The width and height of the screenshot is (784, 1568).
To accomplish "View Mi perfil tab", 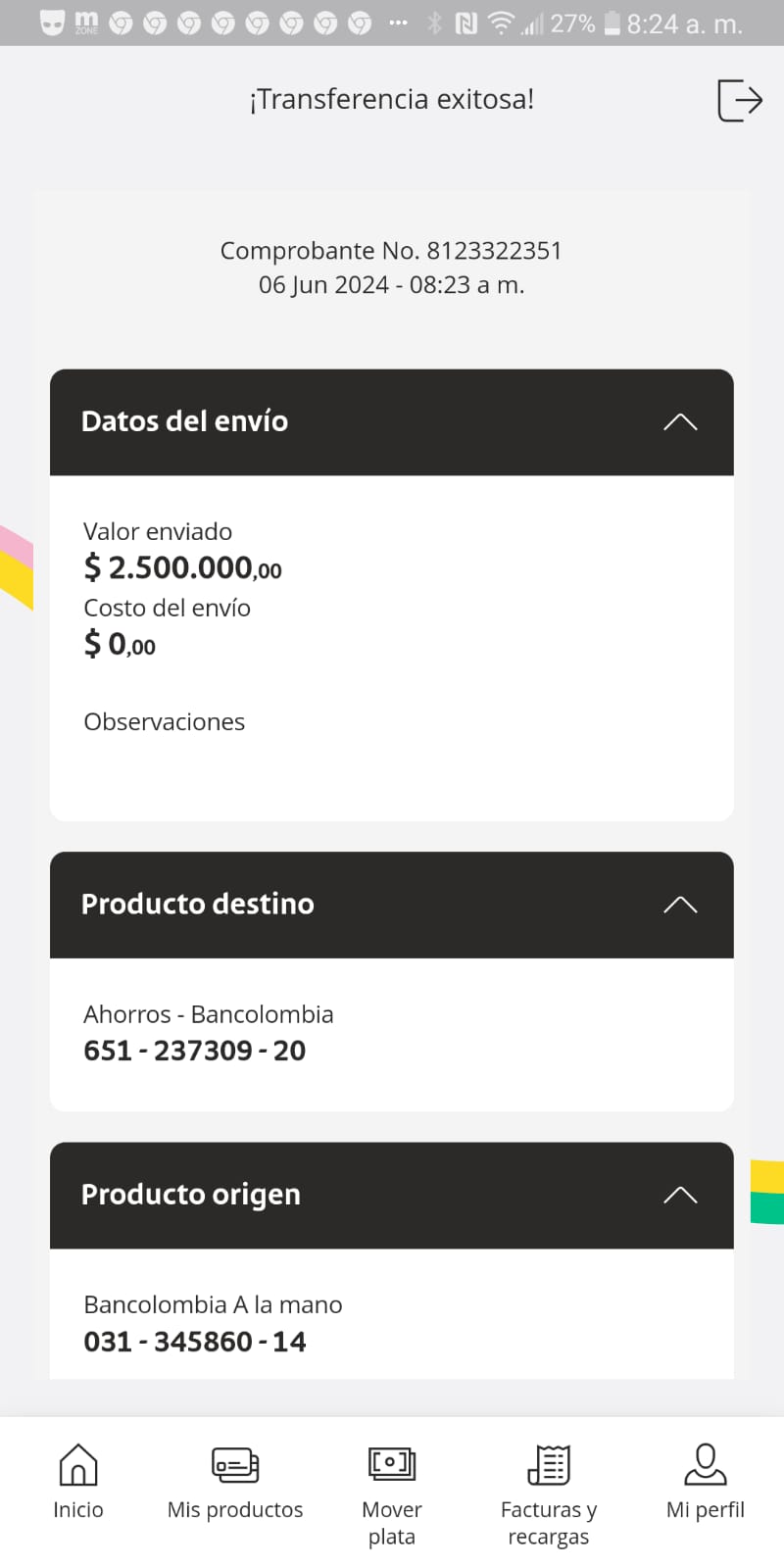I will point(705,1482).
